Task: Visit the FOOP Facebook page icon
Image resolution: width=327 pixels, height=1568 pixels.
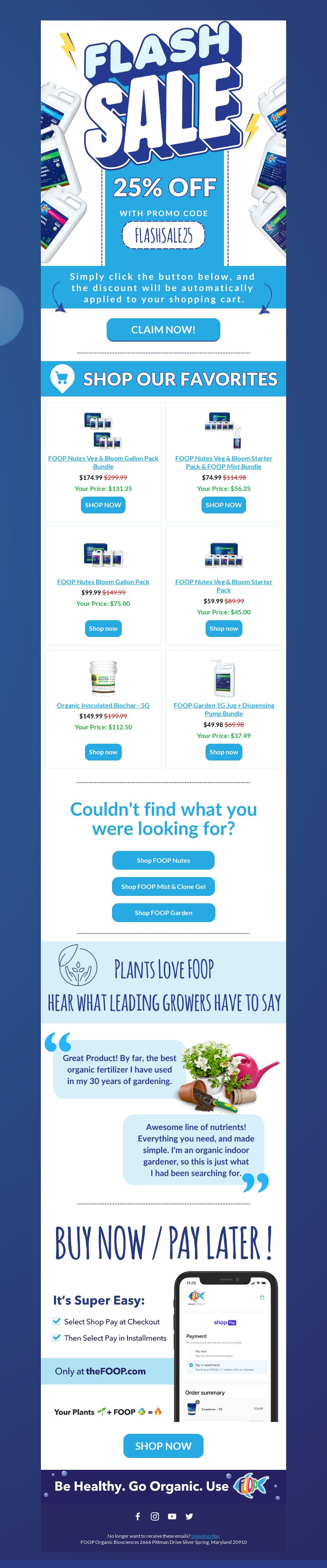Action: (137, 1516)
